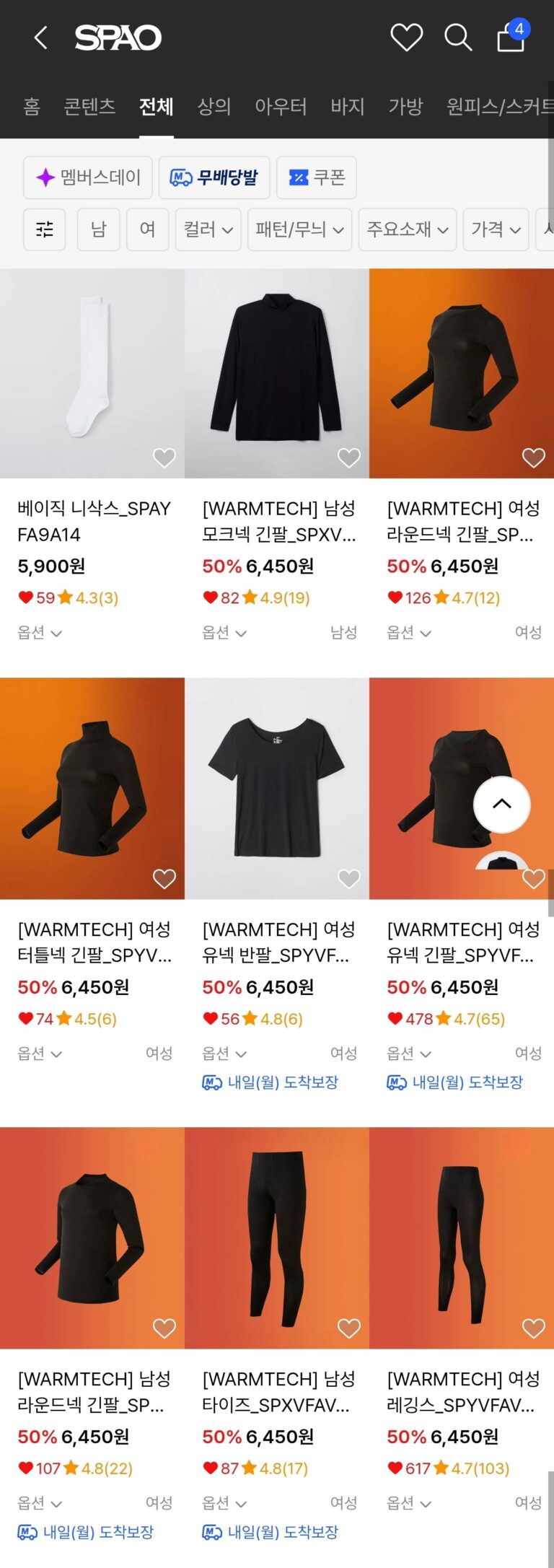
Task: Switch to the 상의 tab
Action: click(x=214, y=107)
